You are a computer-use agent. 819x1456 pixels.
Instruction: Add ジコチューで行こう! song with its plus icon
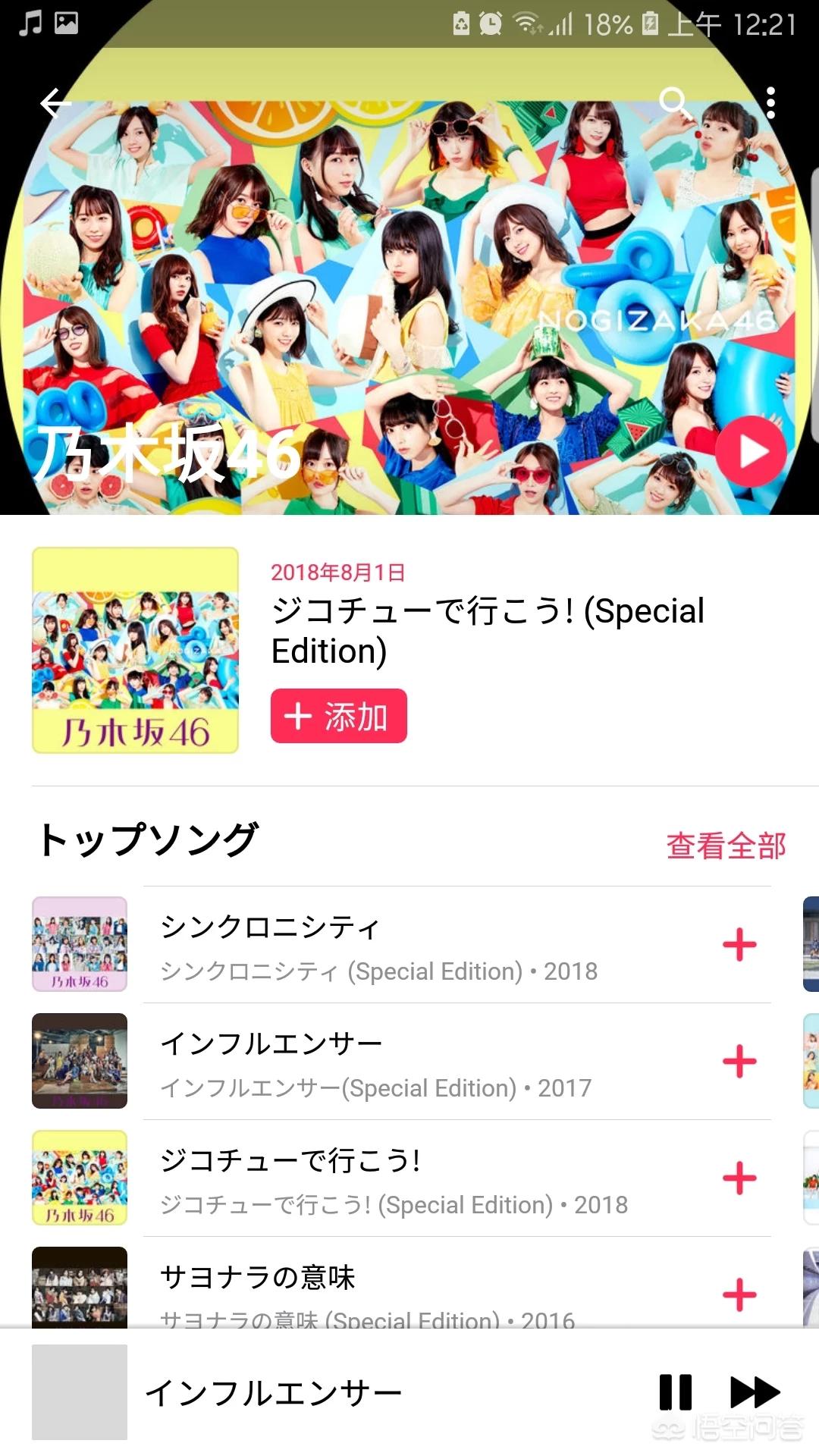[x=739, y=1178]
